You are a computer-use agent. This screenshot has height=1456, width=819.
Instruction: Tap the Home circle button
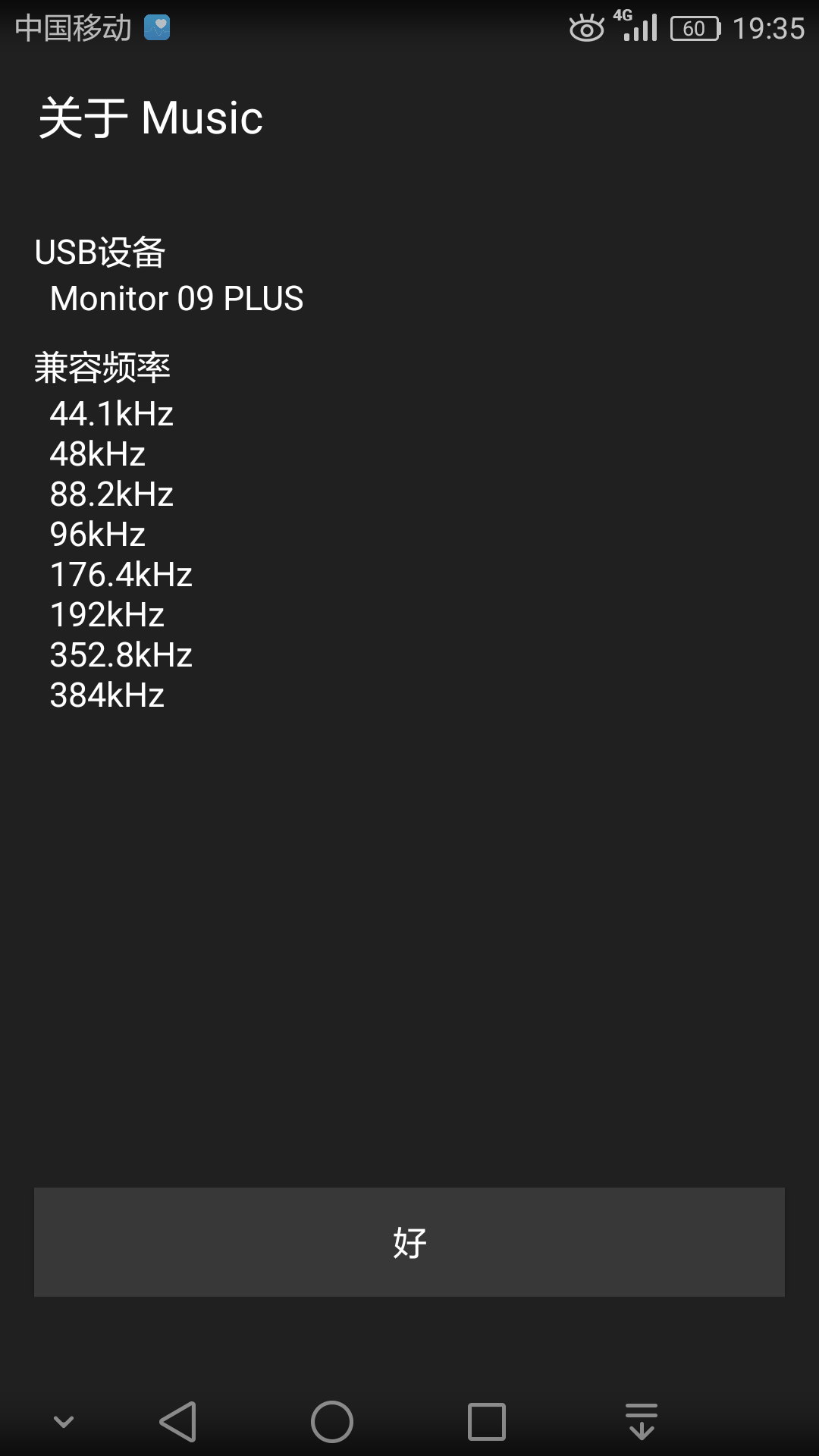(331, 1421)
